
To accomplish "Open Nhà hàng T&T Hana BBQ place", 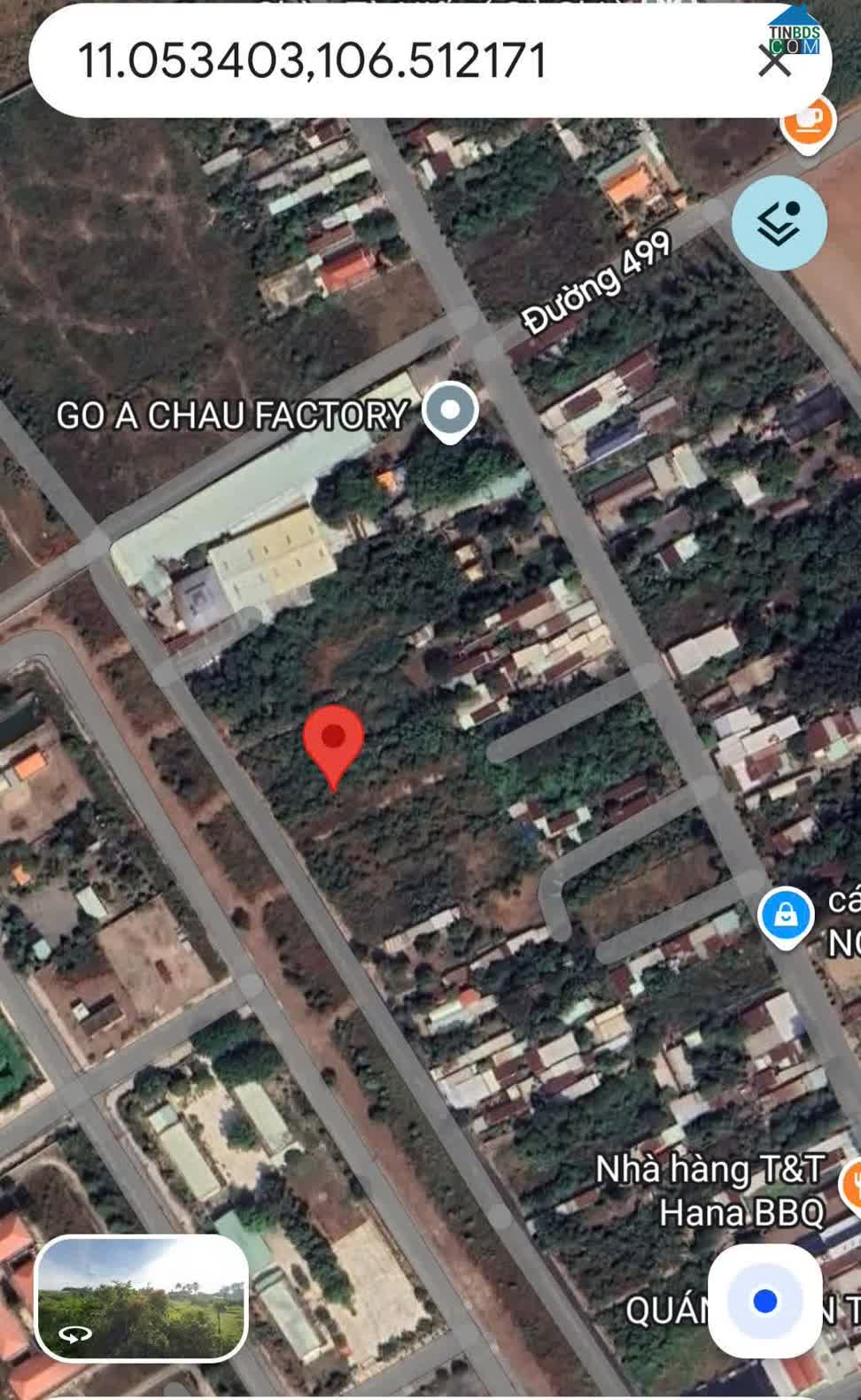I will (709, 1190).
